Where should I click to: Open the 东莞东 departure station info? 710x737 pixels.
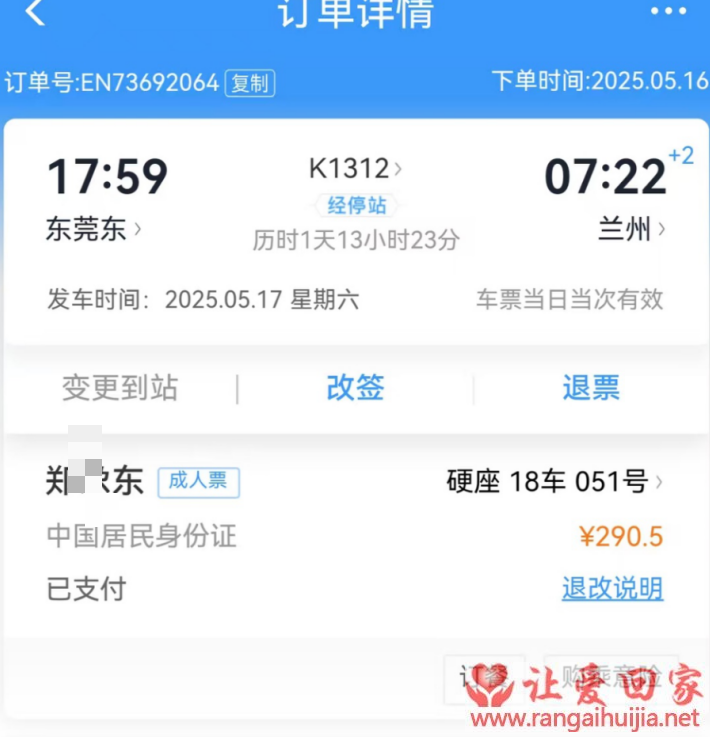(93, 229)
